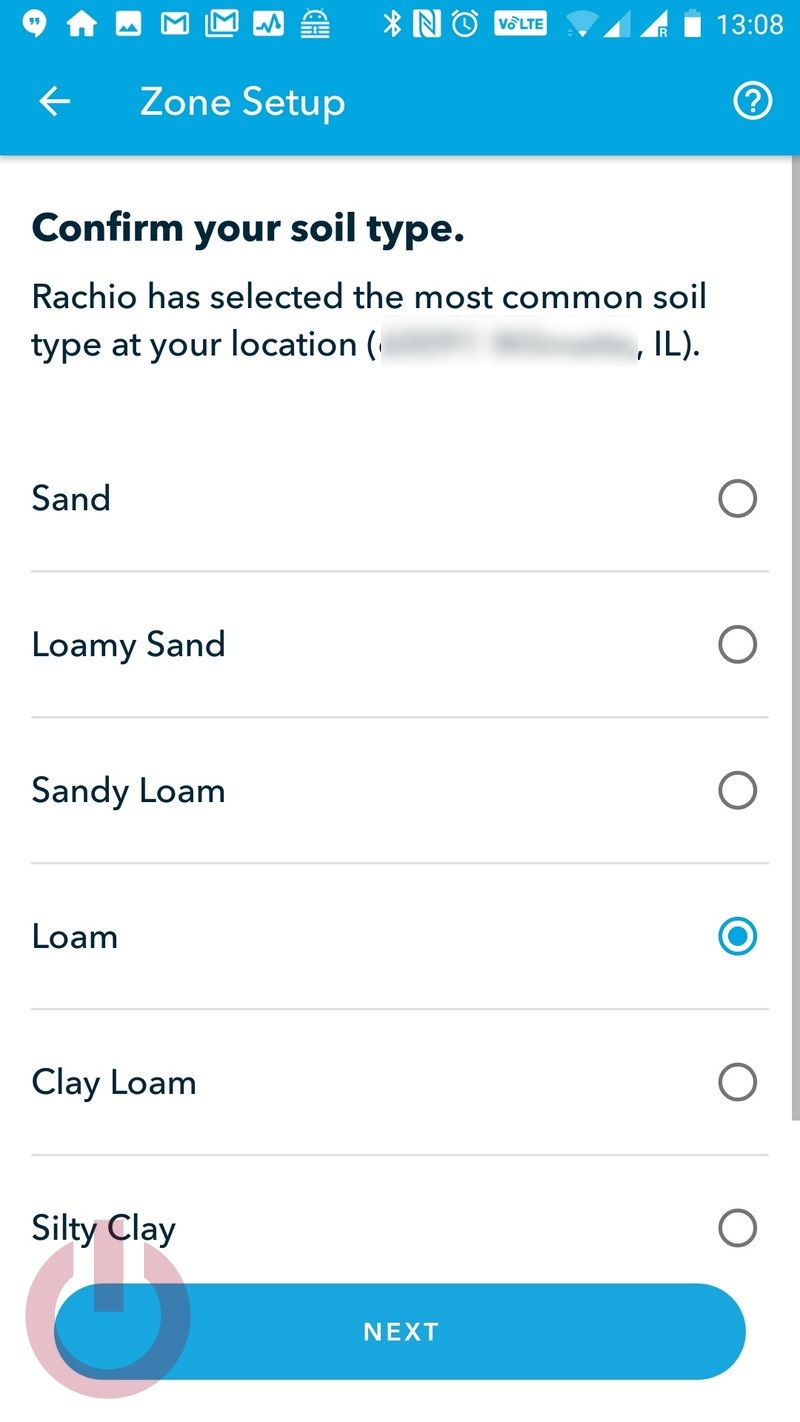Select the Loam radio button
Image resolution: width=800 pixels, height=1422 pixels.
737,936
